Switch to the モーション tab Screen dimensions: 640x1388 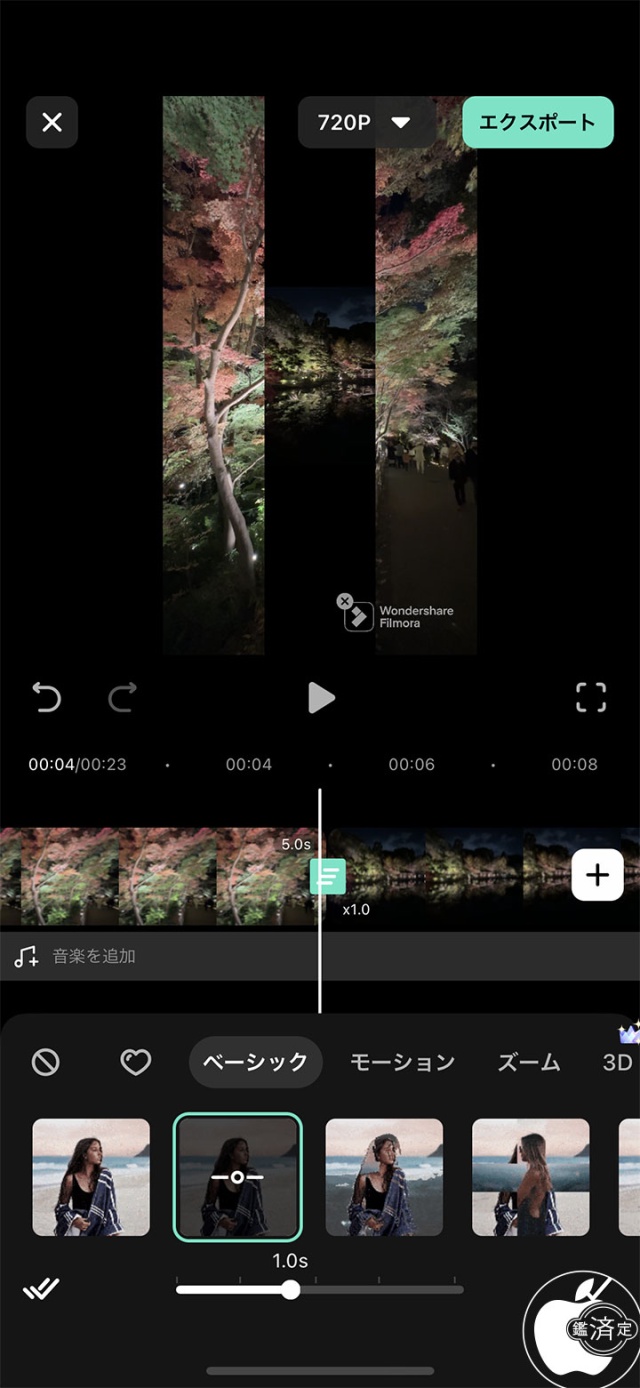coord(402,1062)
